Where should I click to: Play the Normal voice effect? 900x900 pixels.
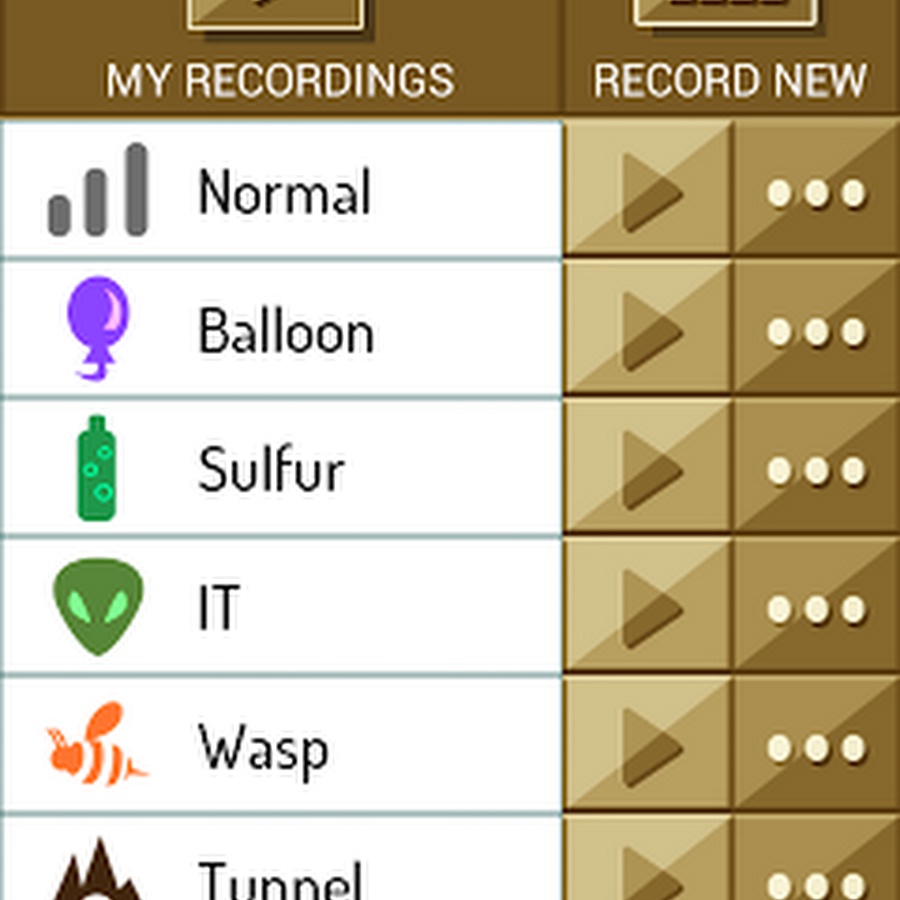click(x=649, y=190)
